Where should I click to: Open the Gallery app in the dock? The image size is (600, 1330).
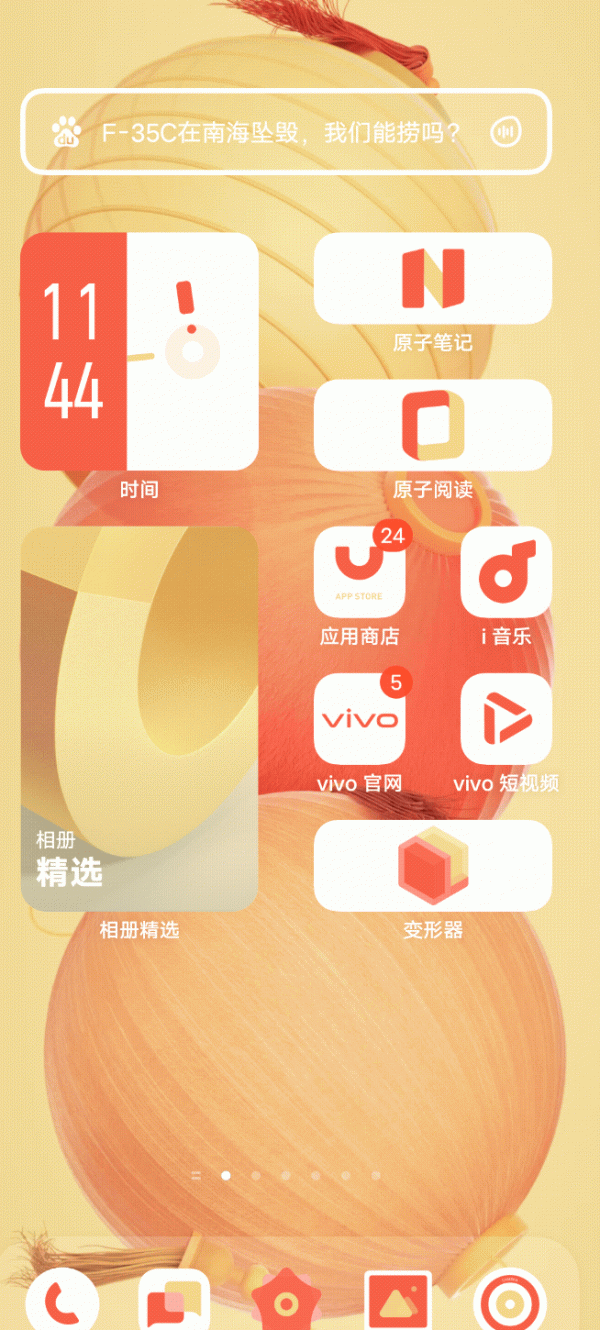pos(398,1300)
